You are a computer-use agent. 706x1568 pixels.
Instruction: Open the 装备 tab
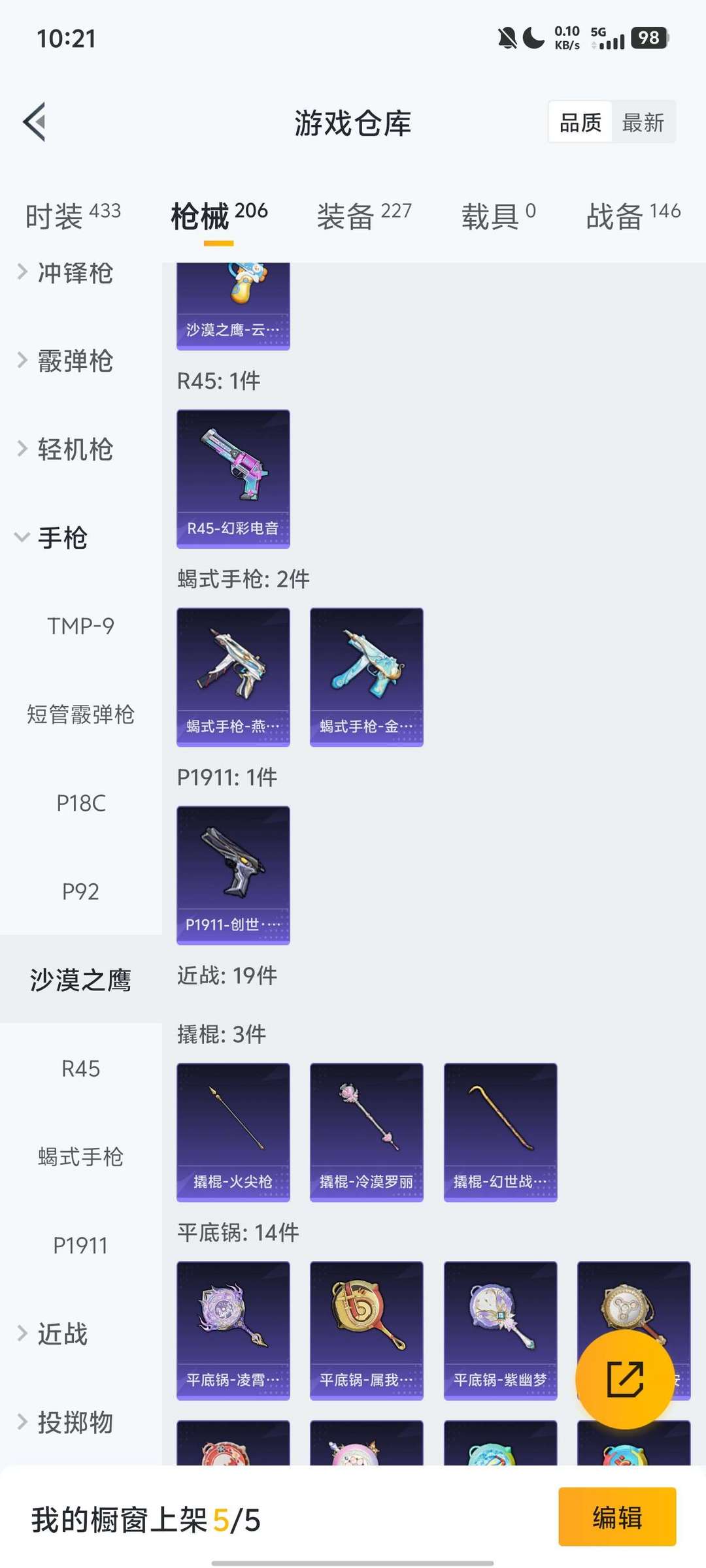(364, 216)
